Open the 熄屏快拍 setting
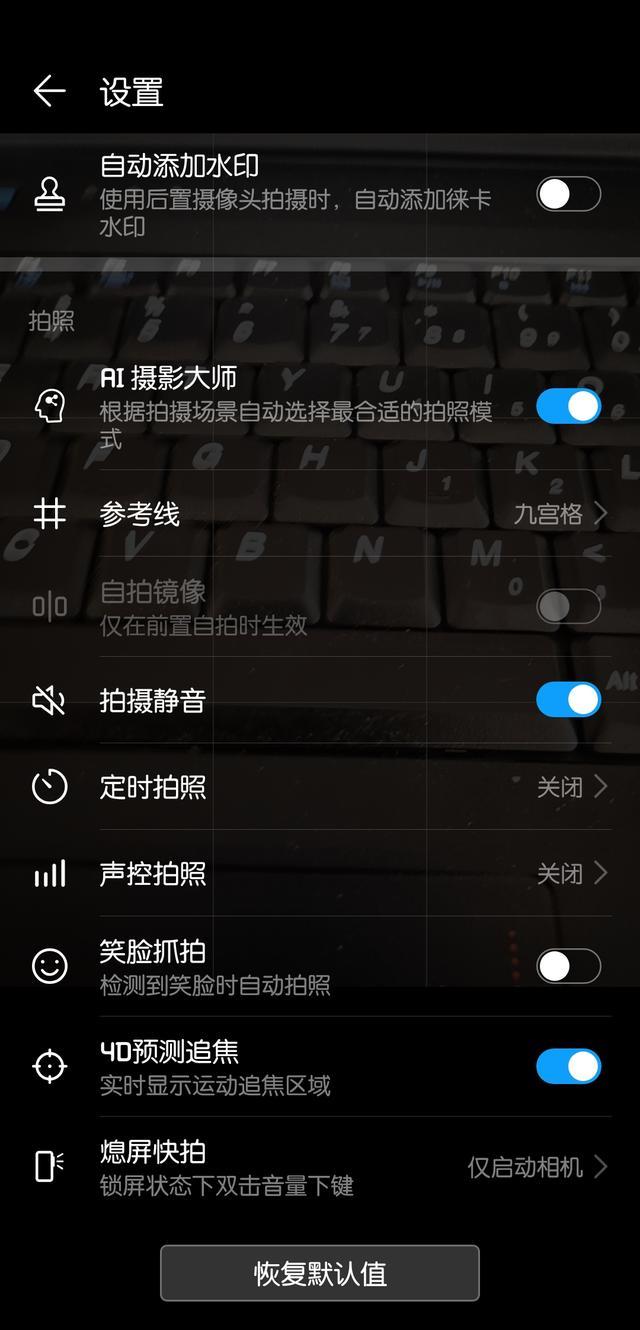 pyautogui.click(x=320, y=1167)
